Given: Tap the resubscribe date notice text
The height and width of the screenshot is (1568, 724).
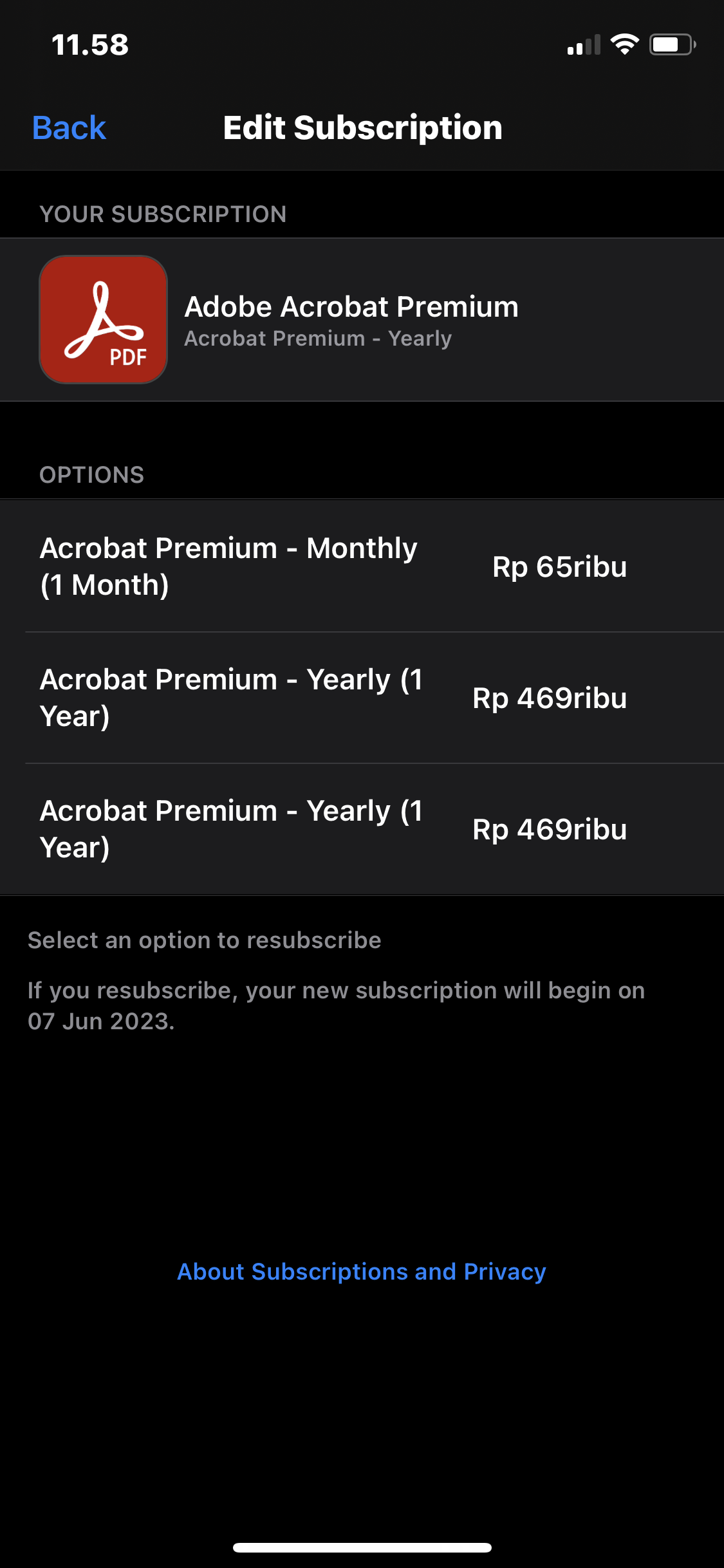Looking at the screenshot, I should click(x=336, y=1004).
